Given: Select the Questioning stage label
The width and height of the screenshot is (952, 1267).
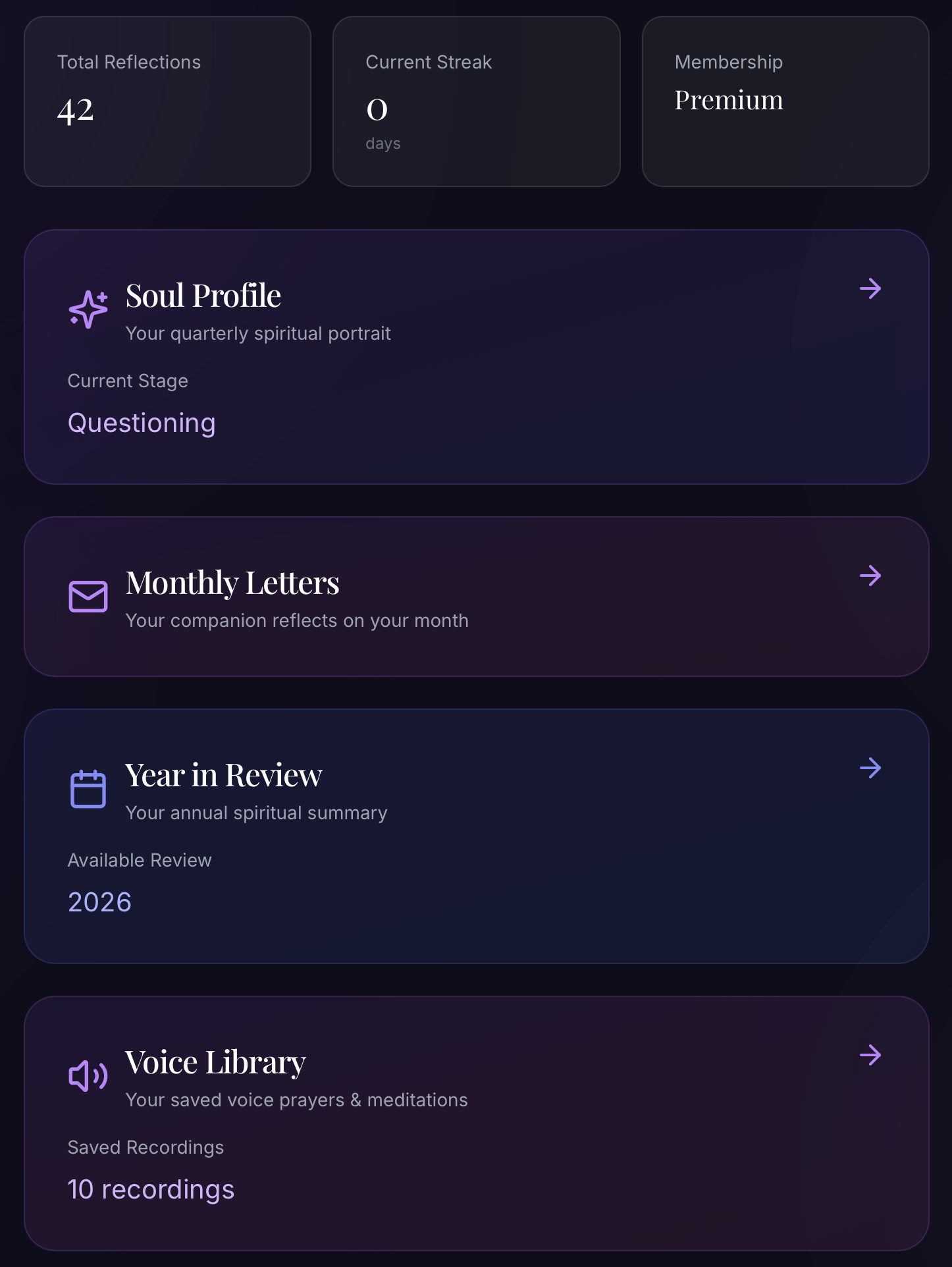Looking at the screenshot, I should click(x=142, y=423).
